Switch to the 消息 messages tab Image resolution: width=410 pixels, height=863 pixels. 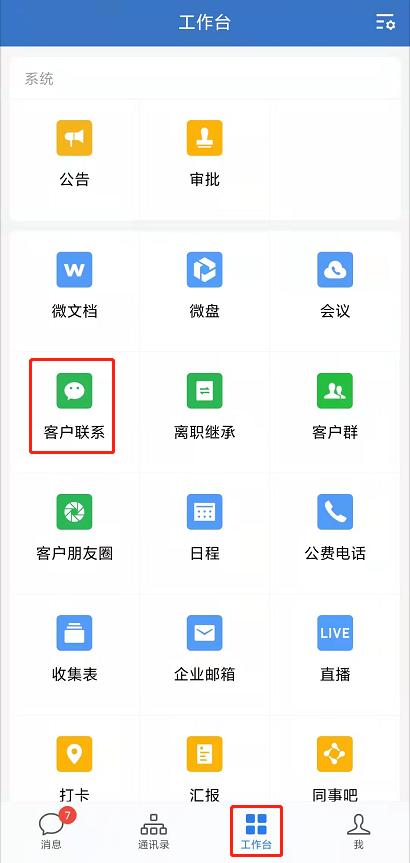(x=51, y=831)
